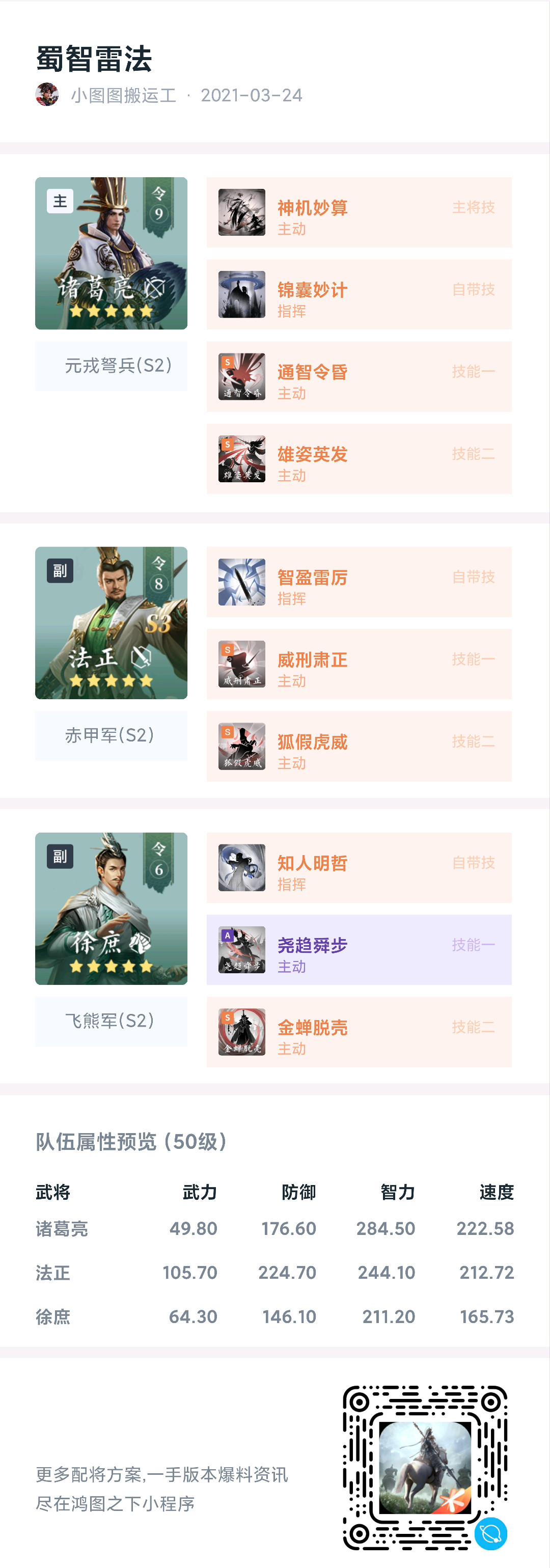550x1568 pixels.
Task: Click the 尧趋舜步 A-grade skill icon
Action: (x=241, y=951)
